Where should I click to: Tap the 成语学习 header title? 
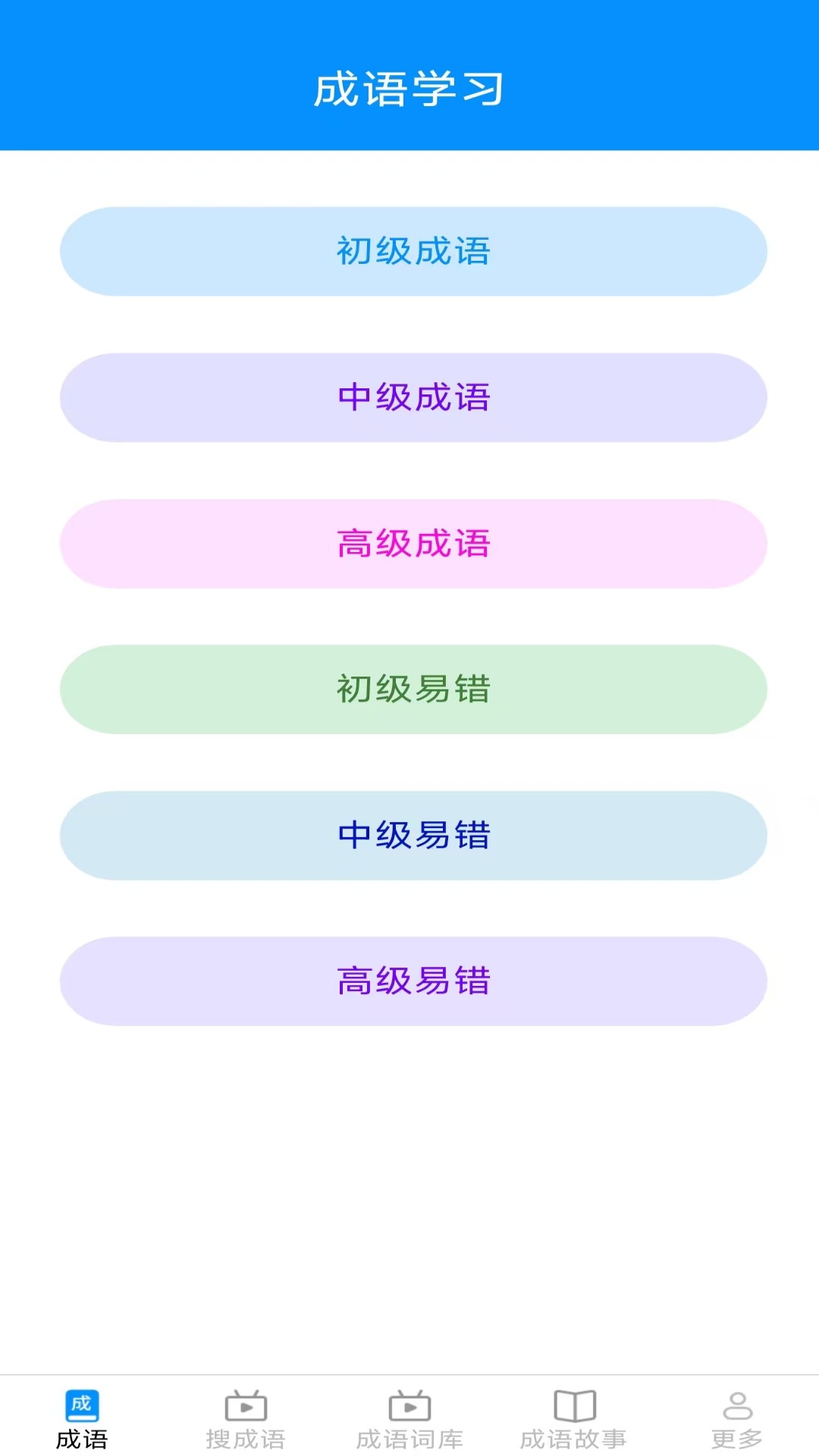[409, 86]
